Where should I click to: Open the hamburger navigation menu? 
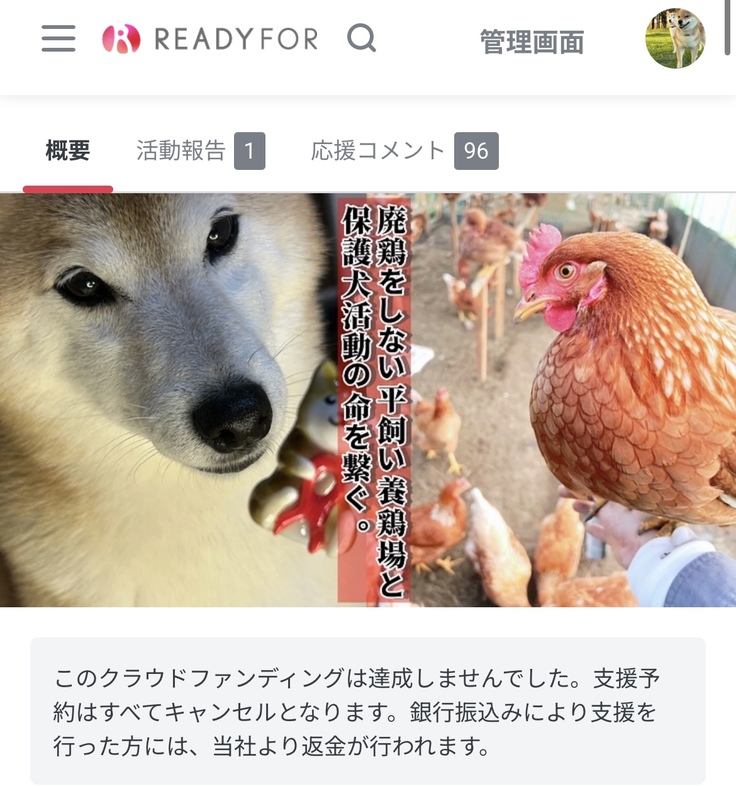56,40
